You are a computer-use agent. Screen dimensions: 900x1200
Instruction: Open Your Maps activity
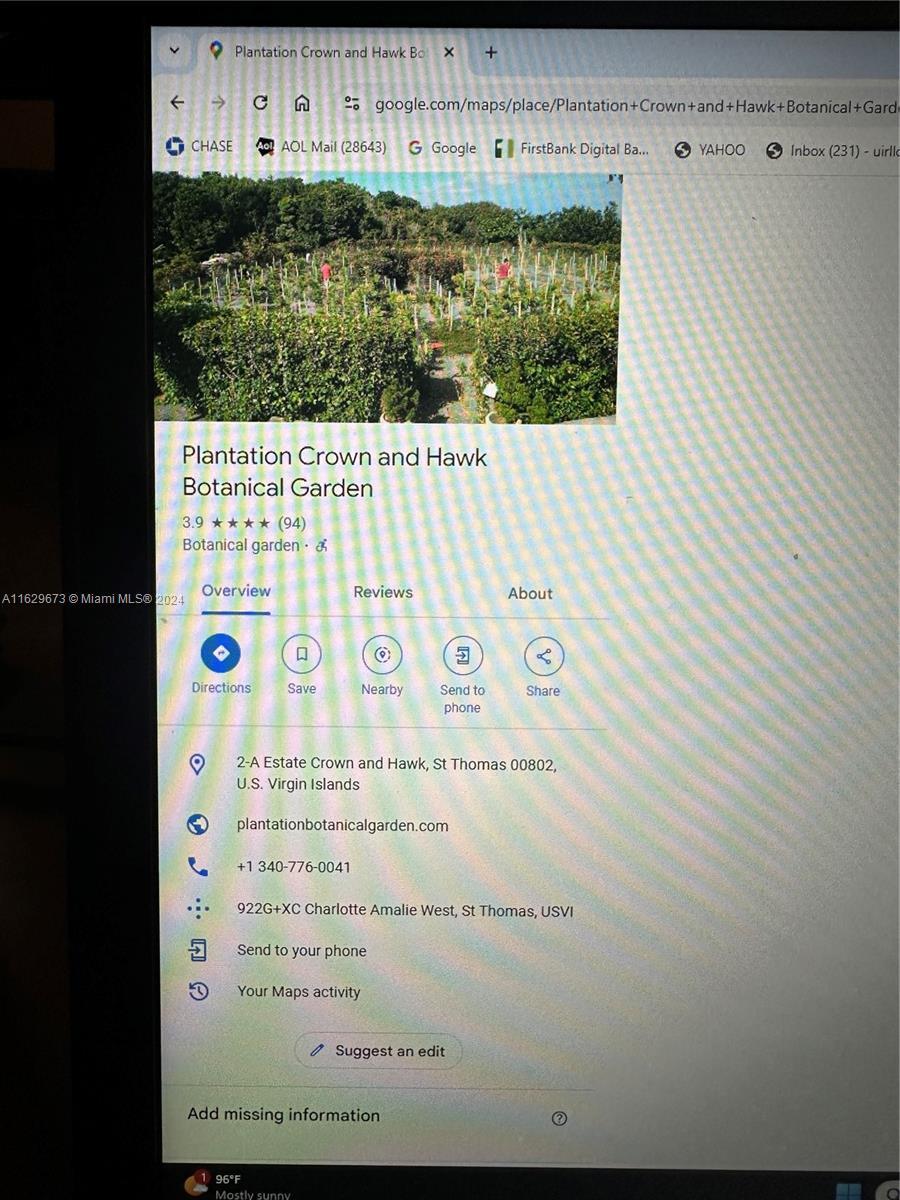pyautogui.click(x=298, y=992)
